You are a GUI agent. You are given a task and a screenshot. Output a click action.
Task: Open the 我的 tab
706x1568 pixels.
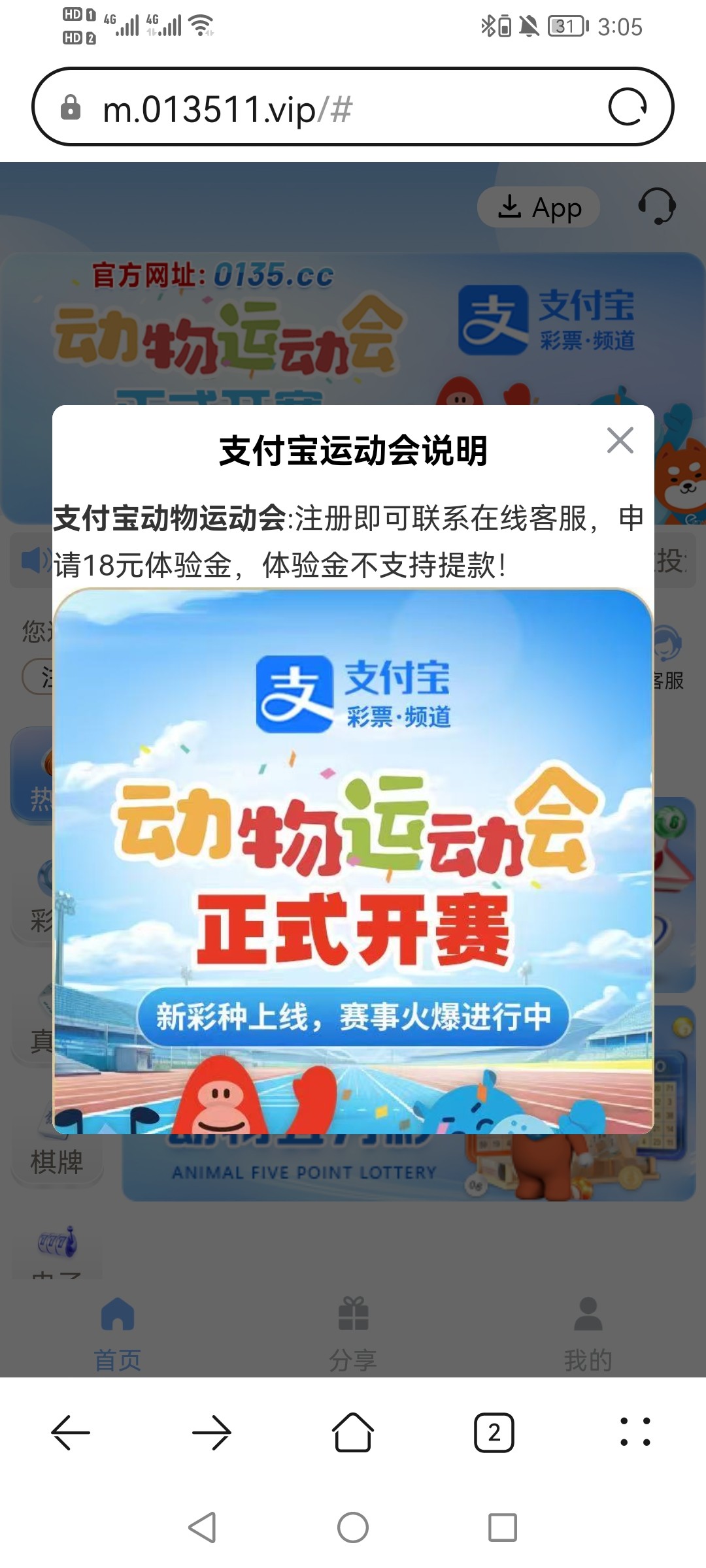[588, 1333]
